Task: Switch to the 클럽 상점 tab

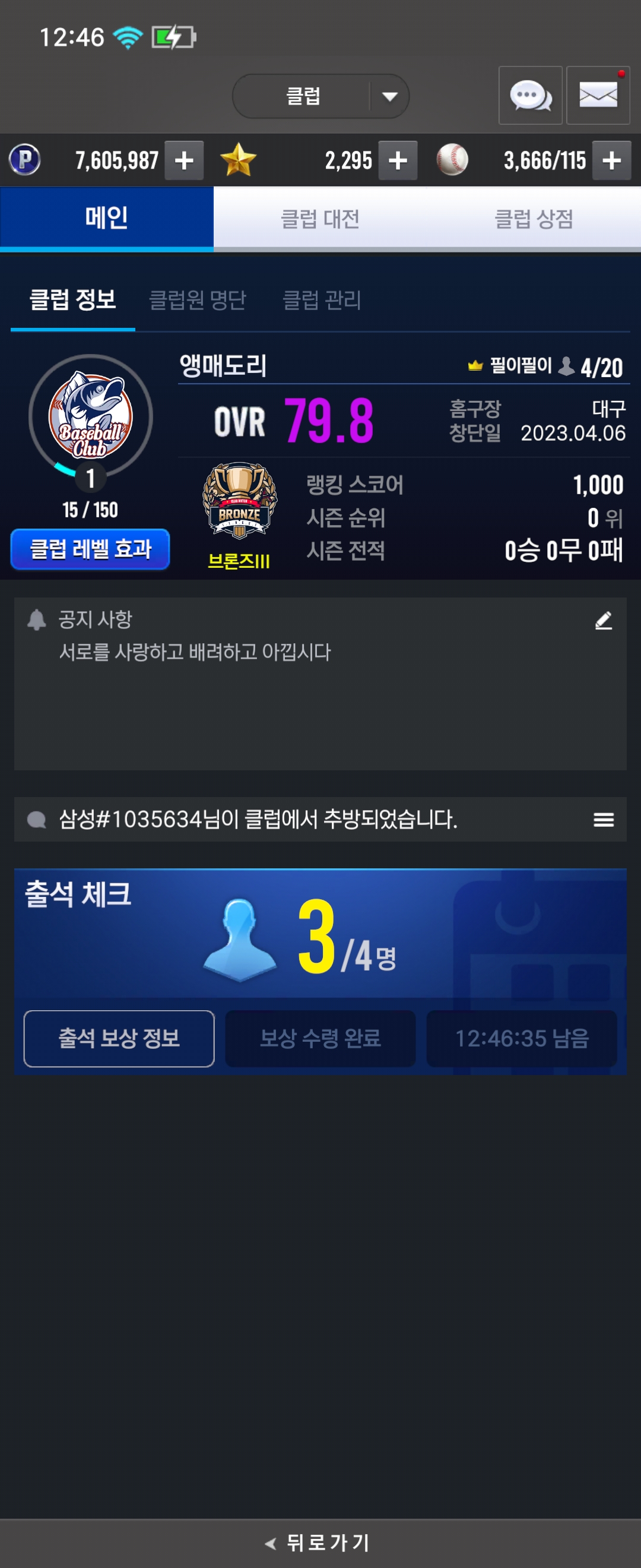Action: (x=534, y=219)
